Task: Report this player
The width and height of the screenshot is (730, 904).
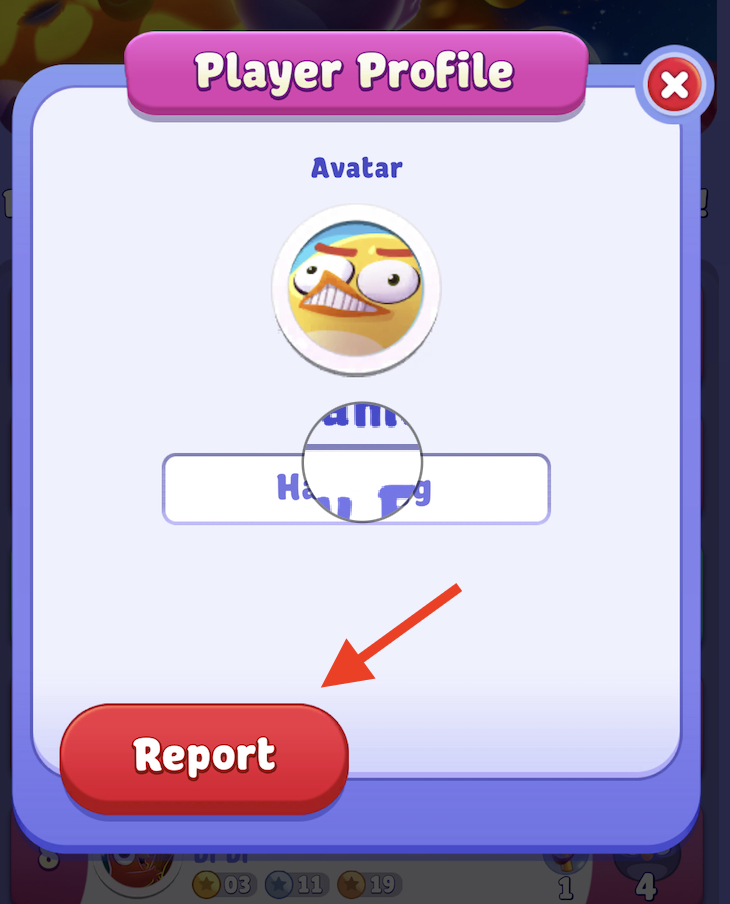Action: [x=204, y=757]
